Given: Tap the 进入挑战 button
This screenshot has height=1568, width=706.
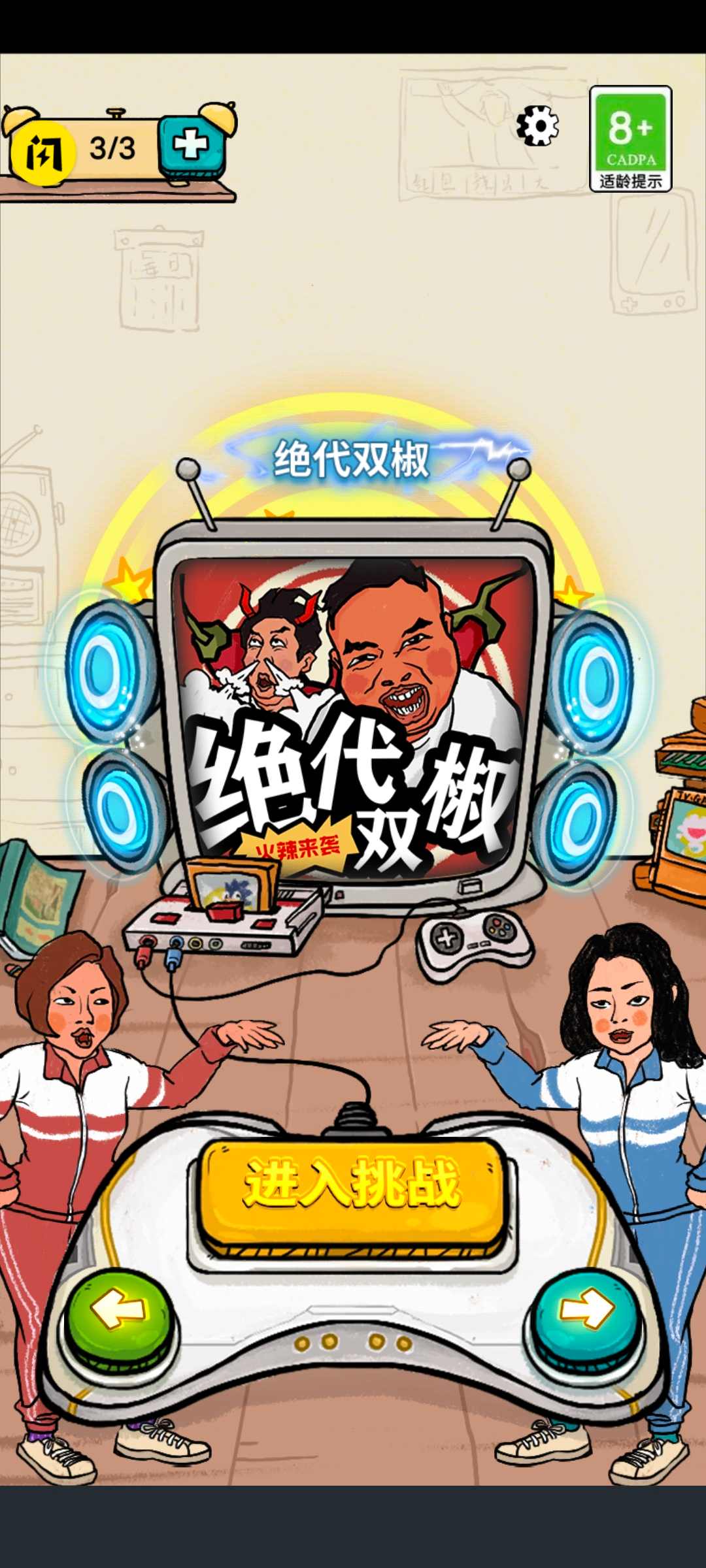Looking at the screenshot, I should 352,1183.
